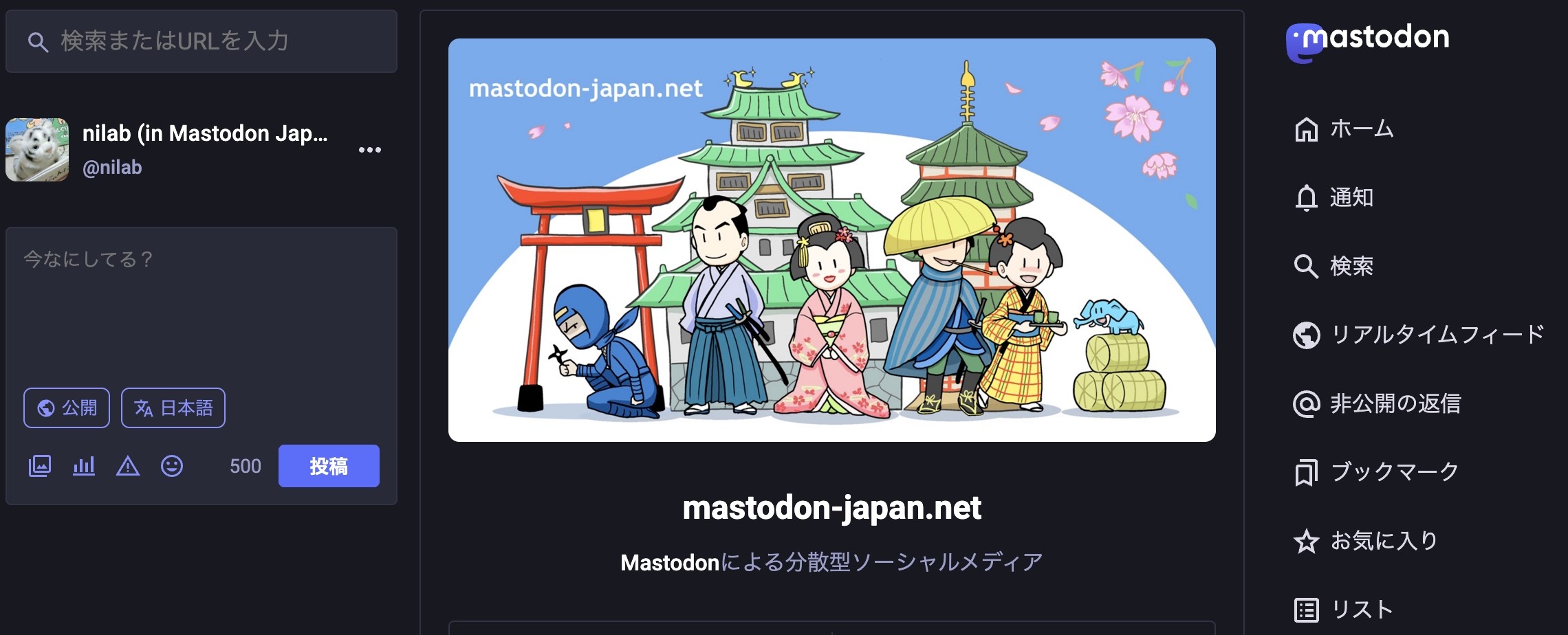Open the emoji picker
The image size is (1568, 635).
click(172, 466)
